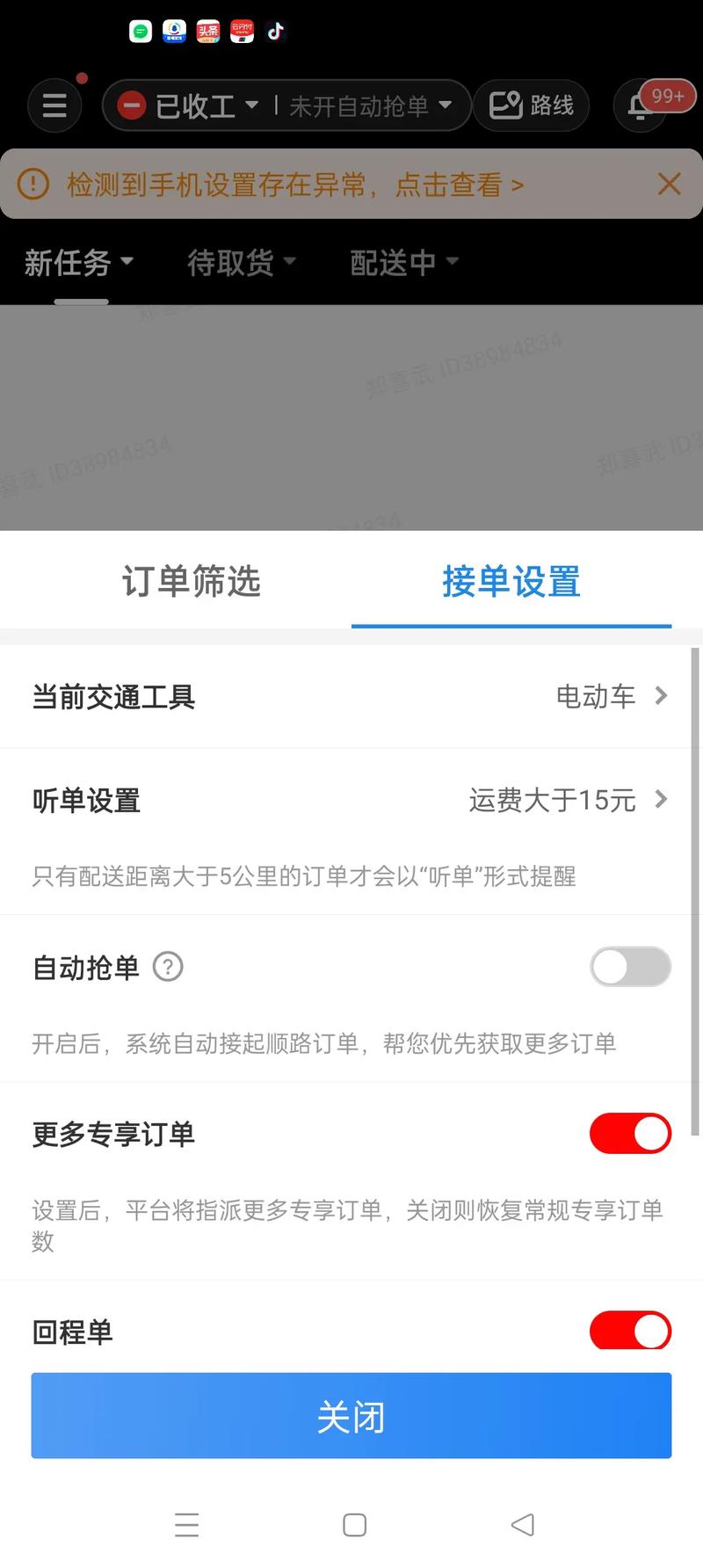
Task: Disable the 更多专享订单 toggle
Action: tap(630, 1133)
